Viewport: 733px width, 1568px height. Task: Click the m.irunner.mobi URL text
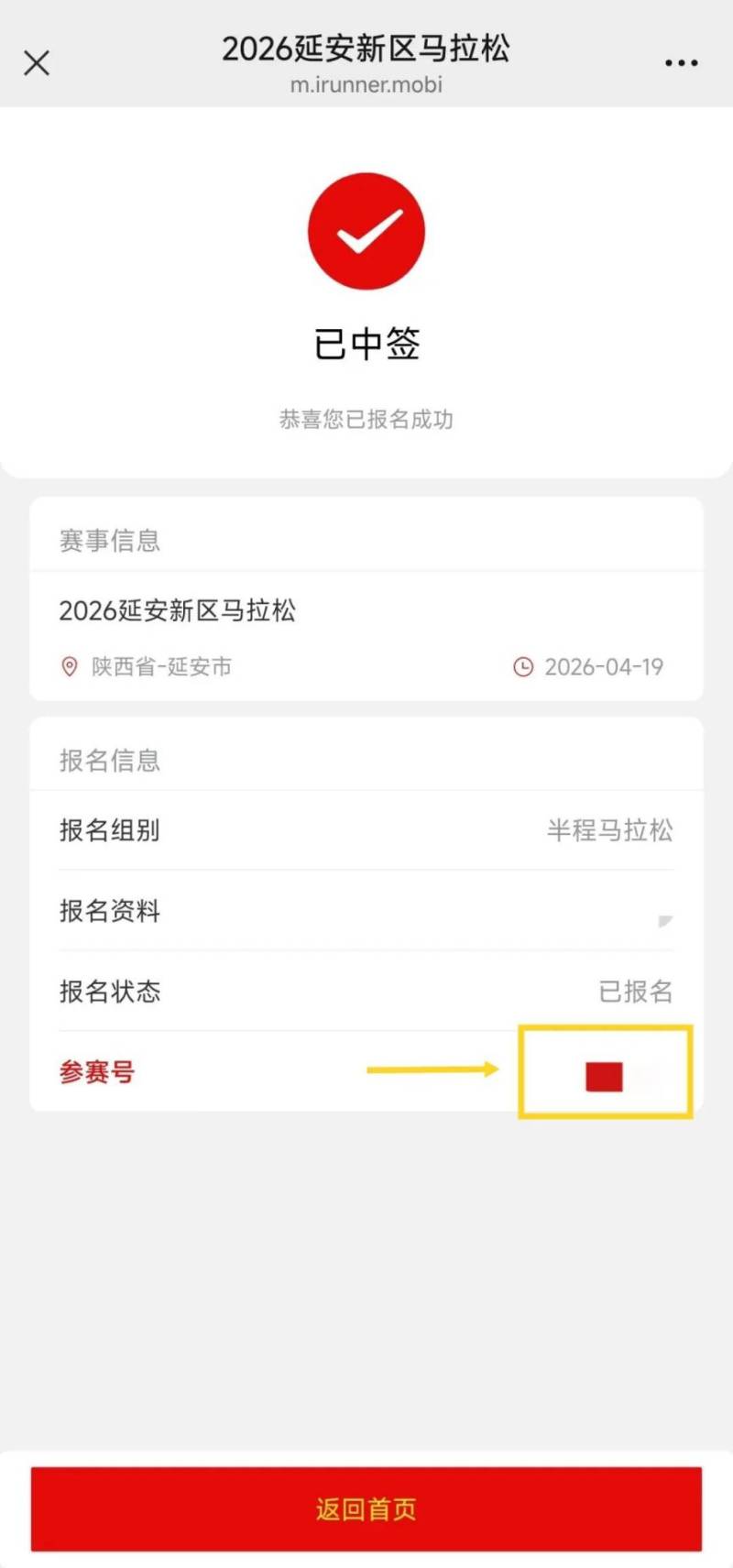pyautogui.click(x=366, y=85)
